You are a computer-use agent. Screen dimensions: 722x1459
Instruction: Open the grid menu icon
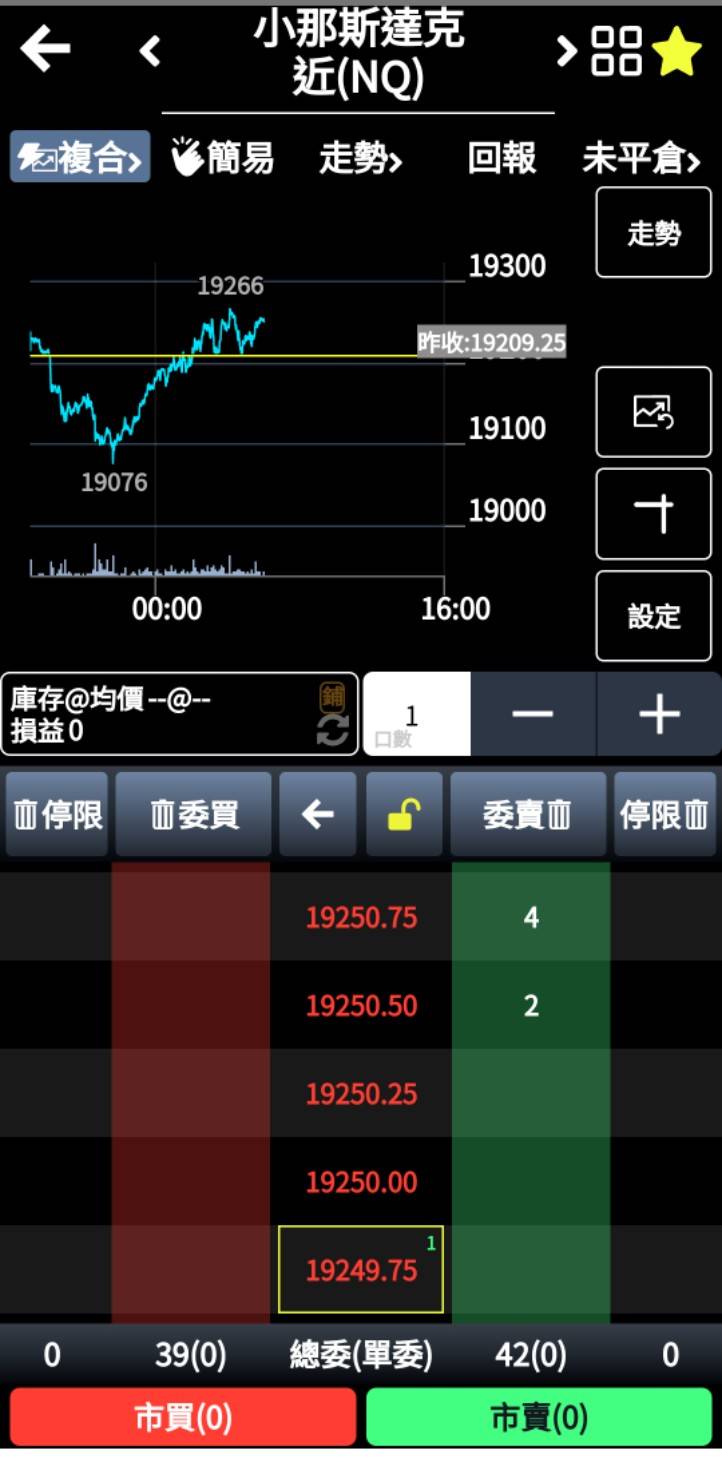click(616, 51)
